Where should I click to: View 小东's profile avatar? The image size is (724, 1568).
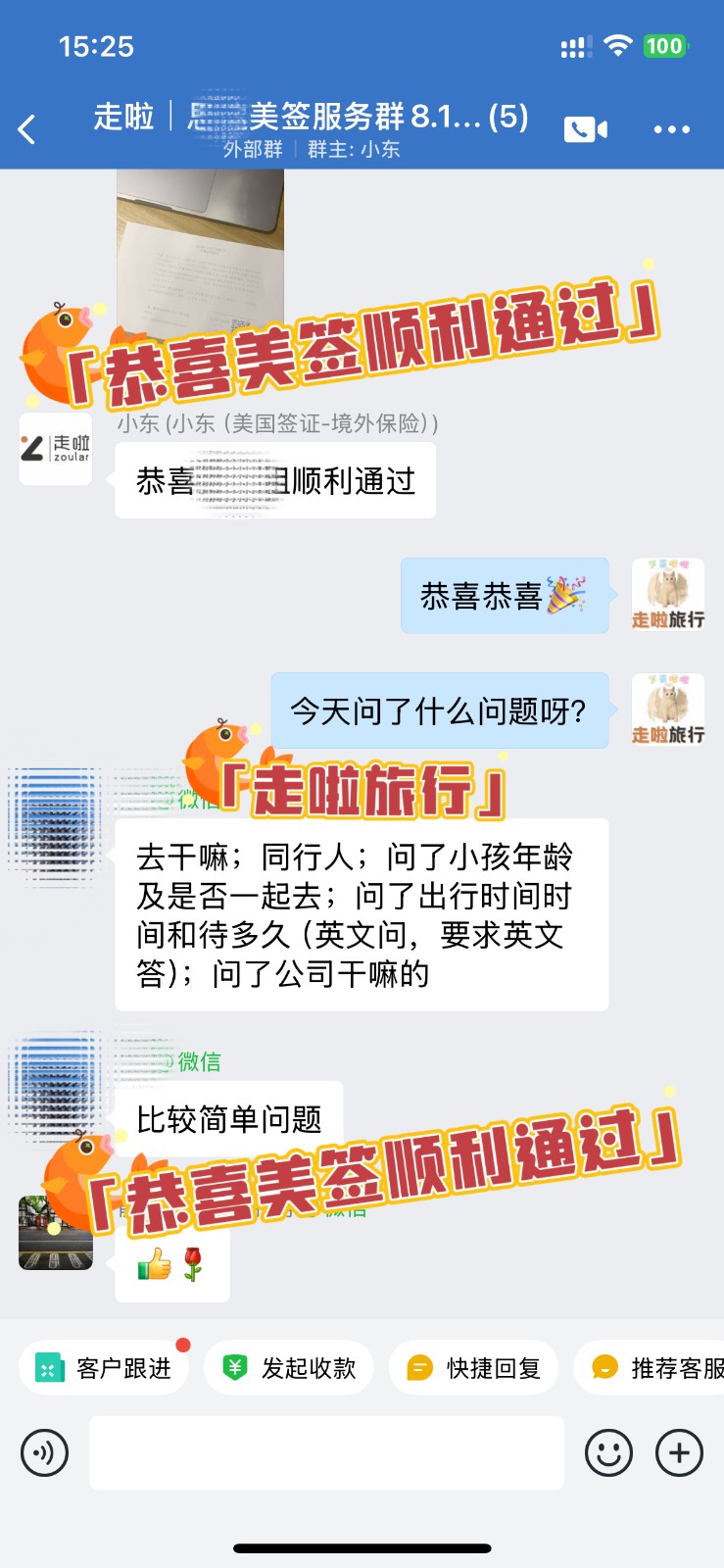point(56,449)
